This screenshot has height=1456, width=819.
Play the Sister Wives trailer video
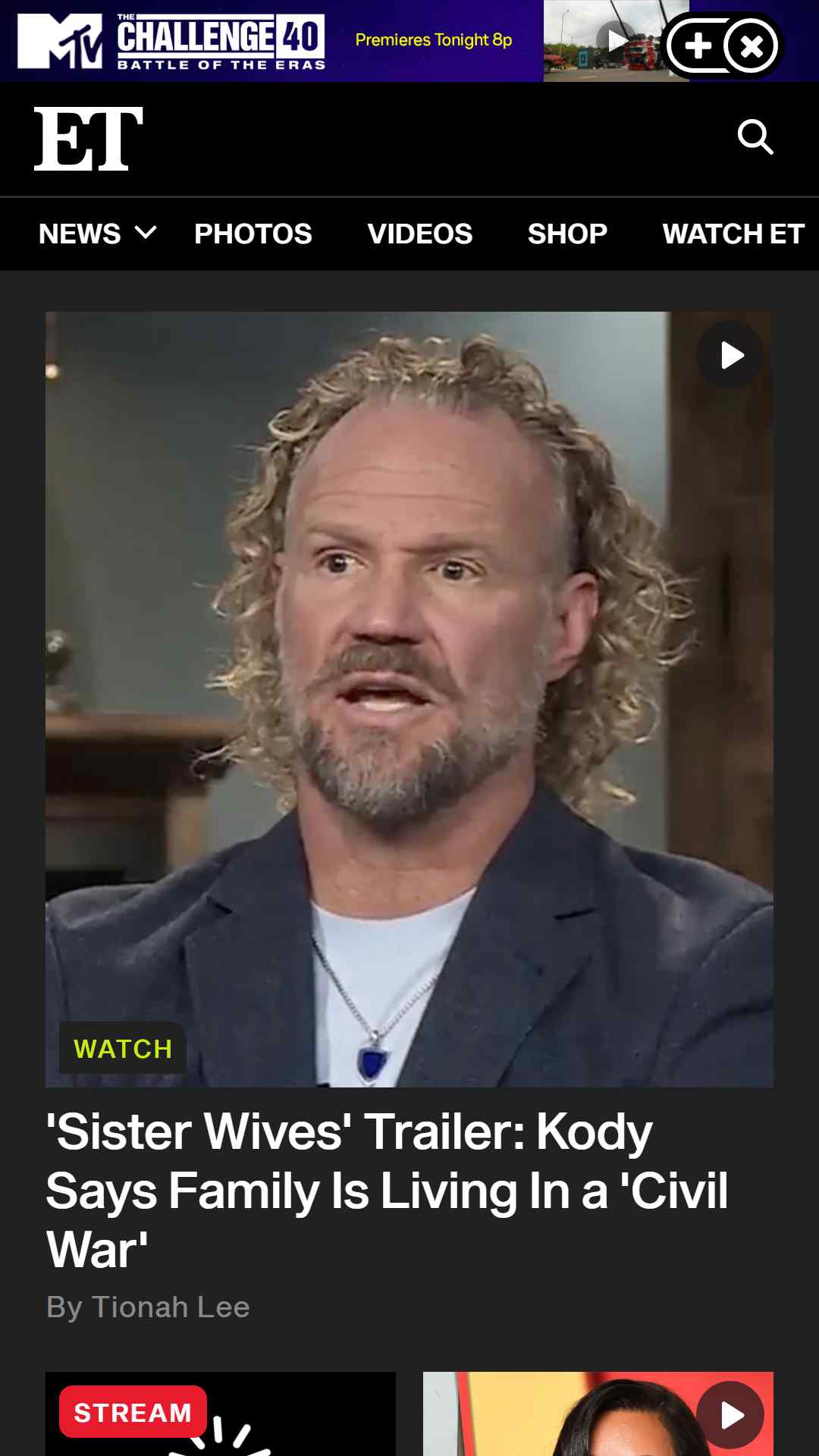pyautogui.click(x=730, y=355)
